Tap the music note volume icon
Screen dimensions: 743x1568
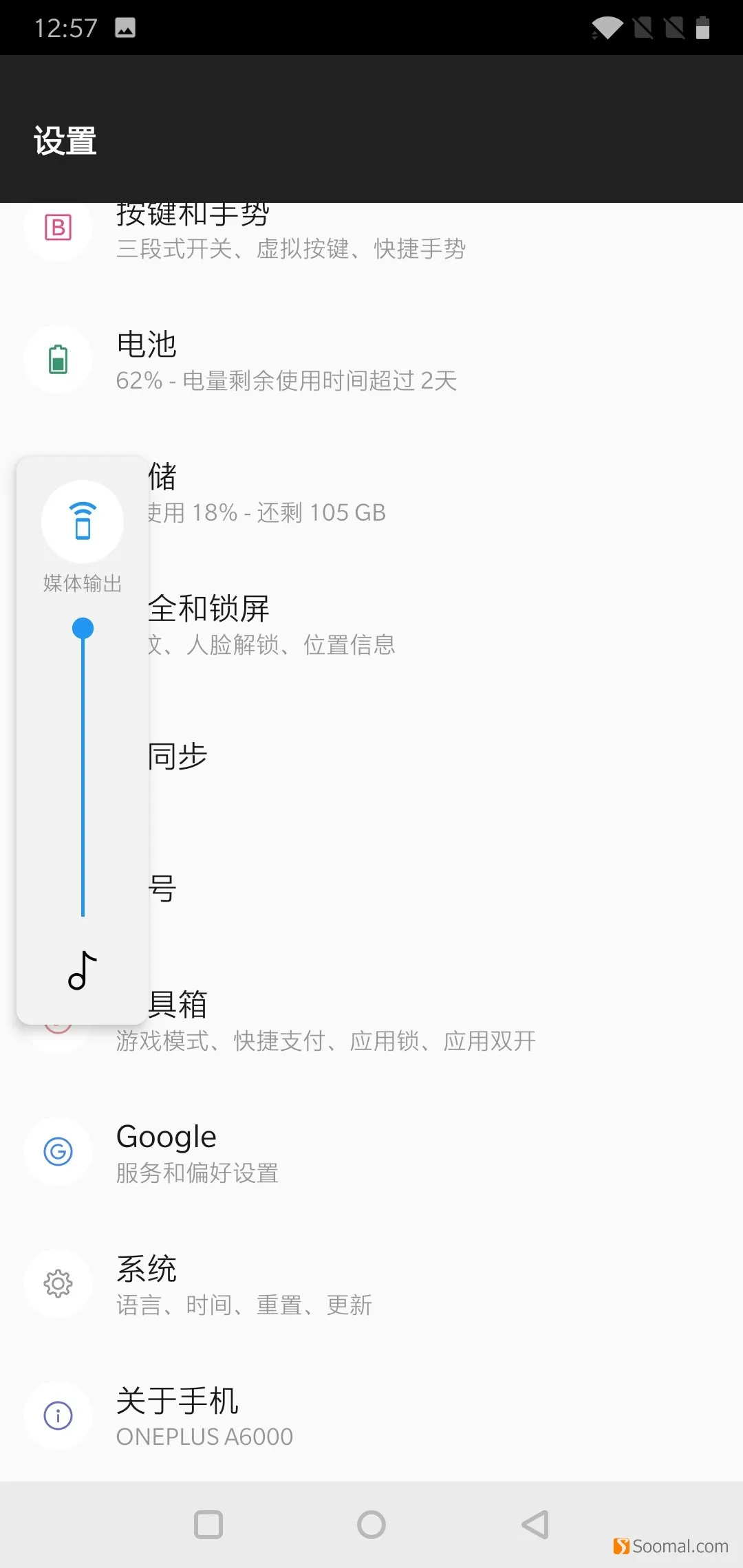(83, 970)
